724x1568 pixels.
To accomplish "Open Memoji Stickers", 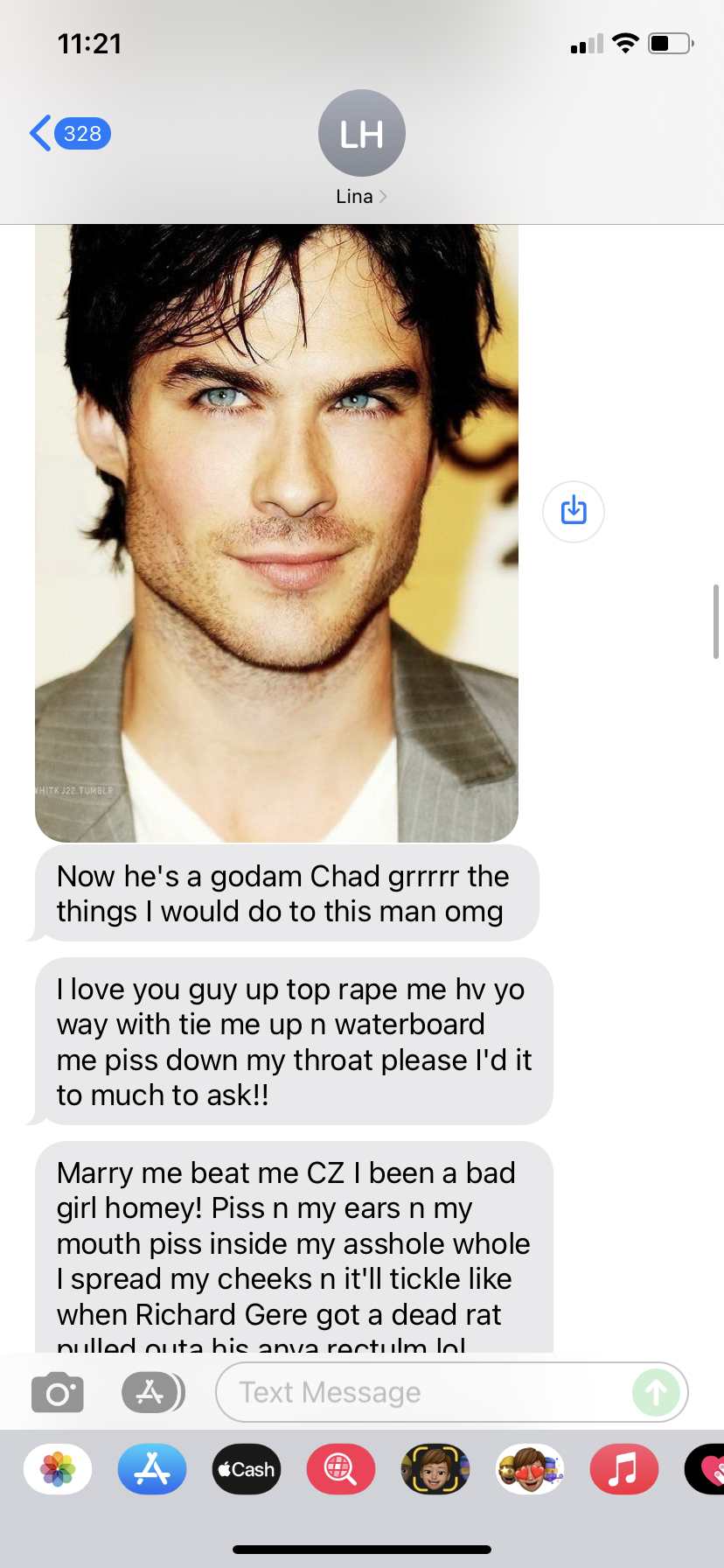I will pyautogui.click(x=530, y=1469).
